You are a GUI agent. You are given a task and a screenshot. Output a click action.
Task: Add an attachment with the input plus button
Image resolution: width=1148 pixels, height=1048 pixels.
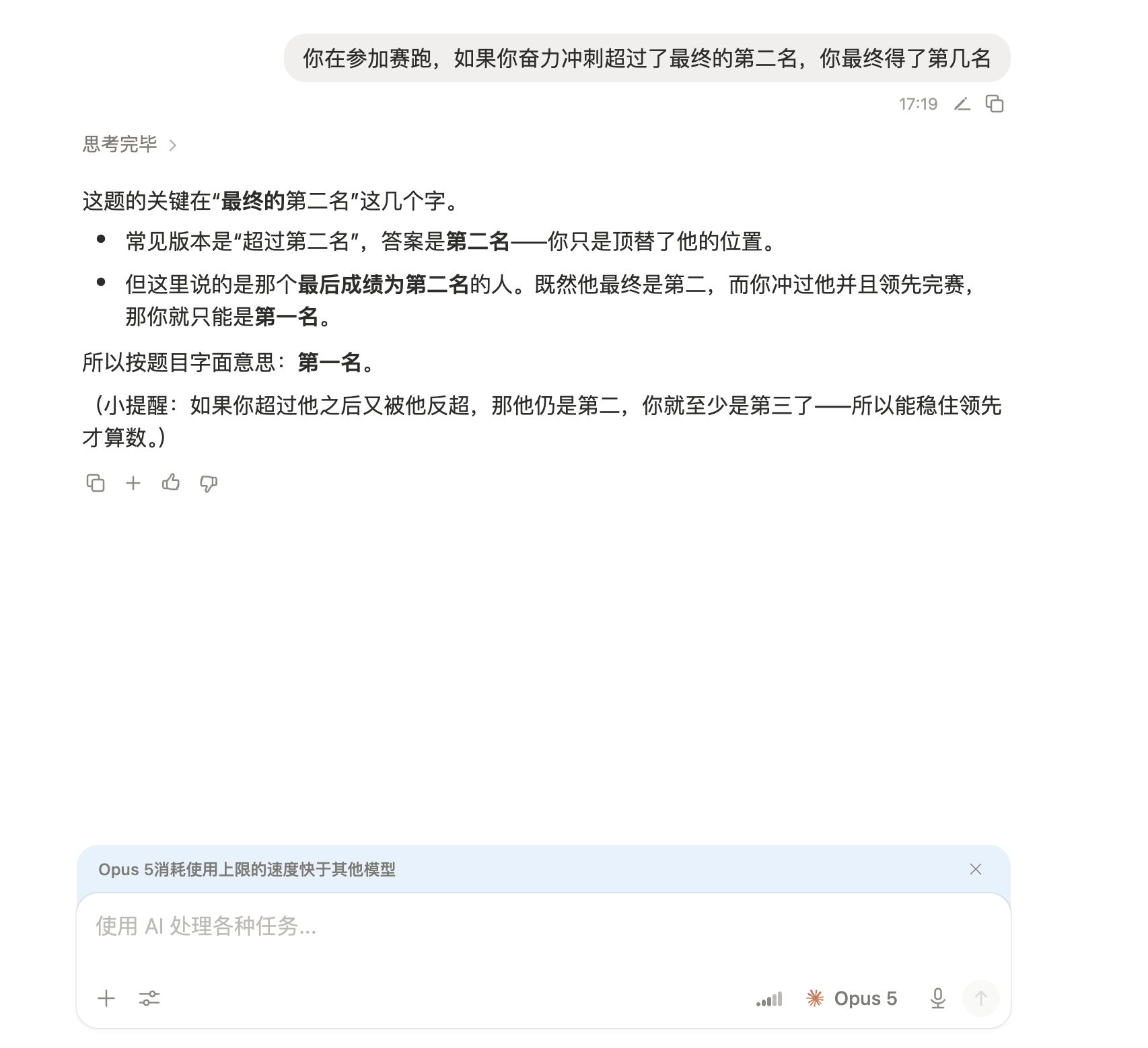pyautogui.click(x=106, y=998)
